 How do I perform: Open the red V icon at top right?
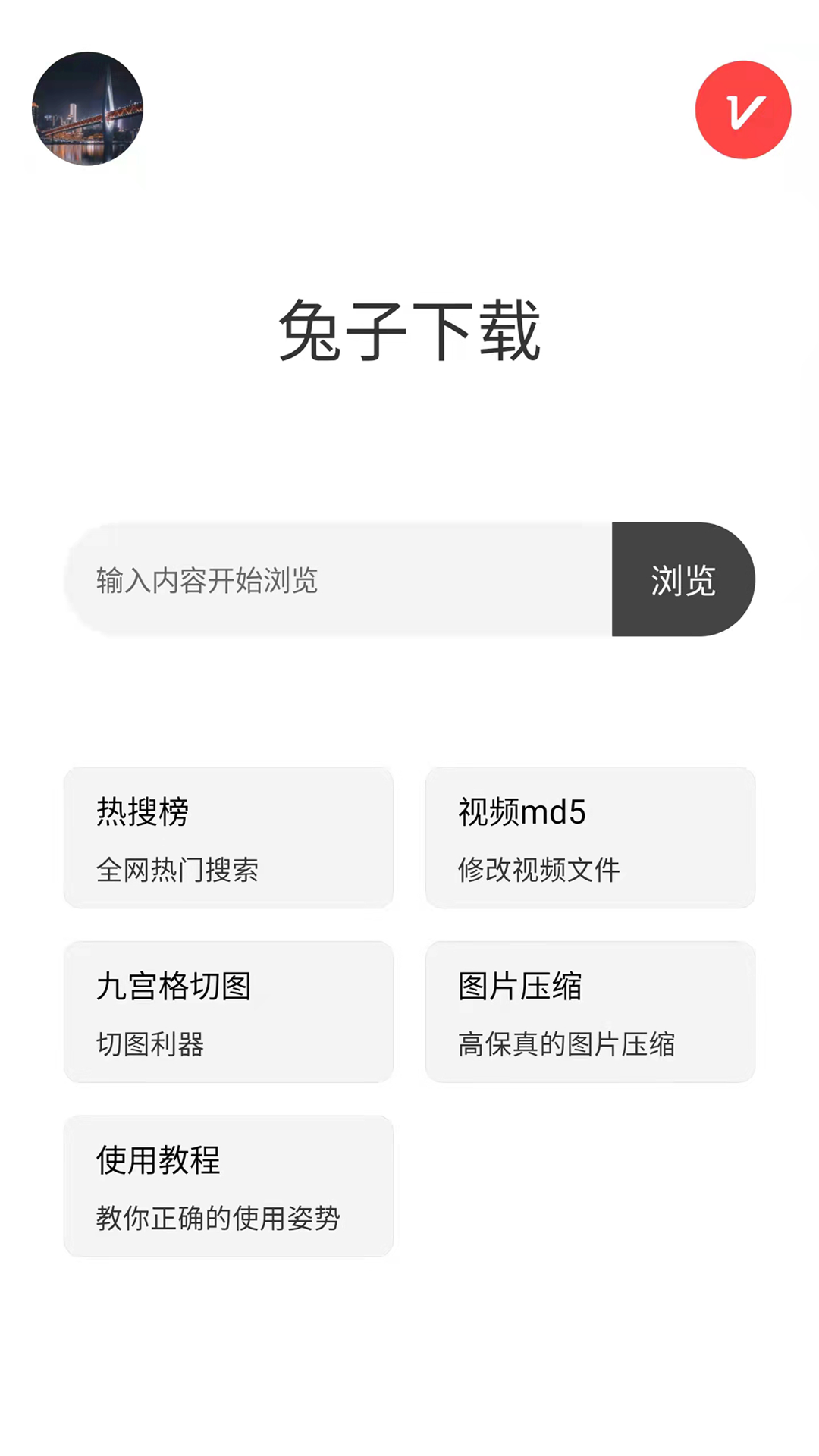[x=744, y=110]
